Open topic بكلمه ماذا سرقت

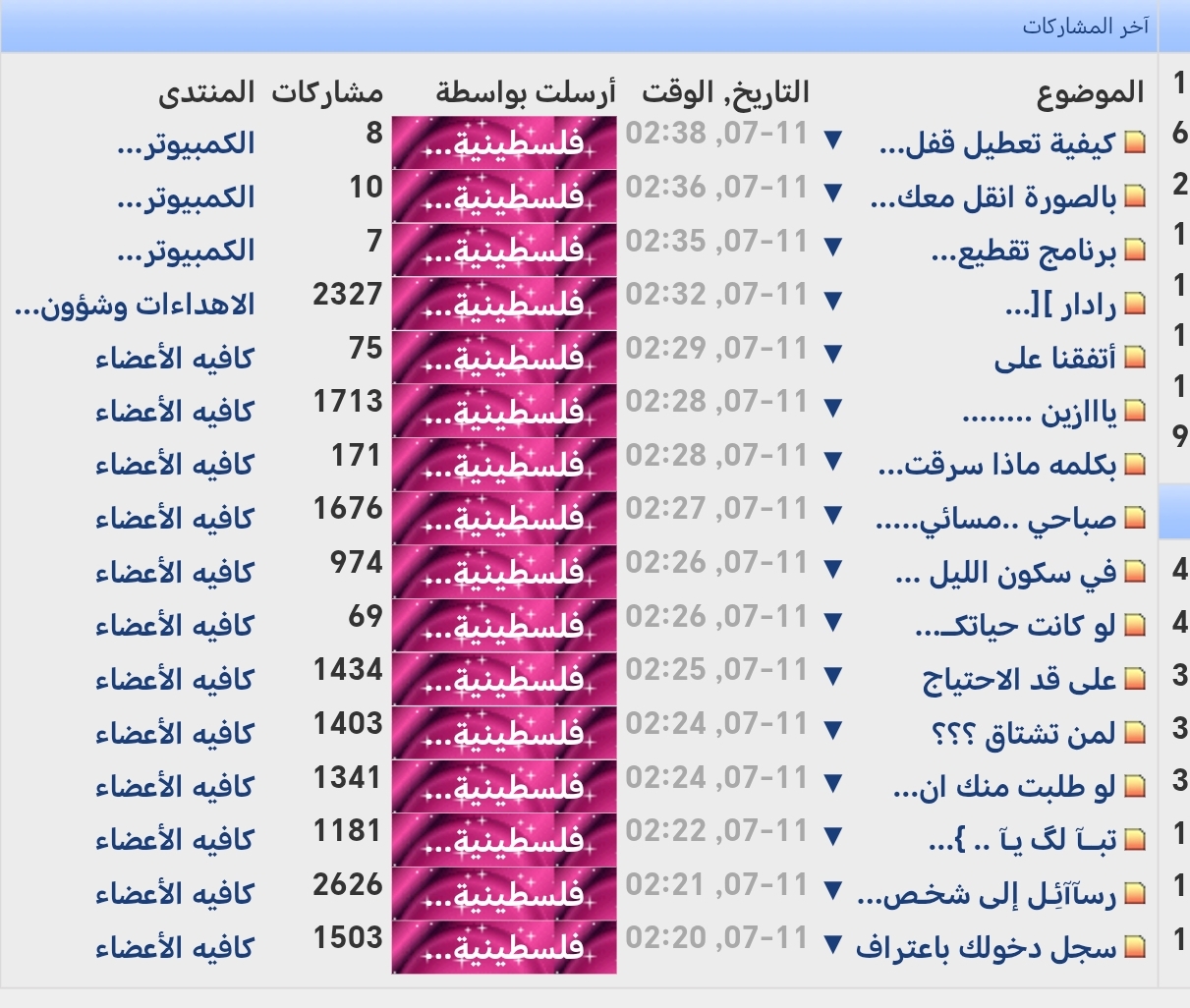click(x=996, y=465)
